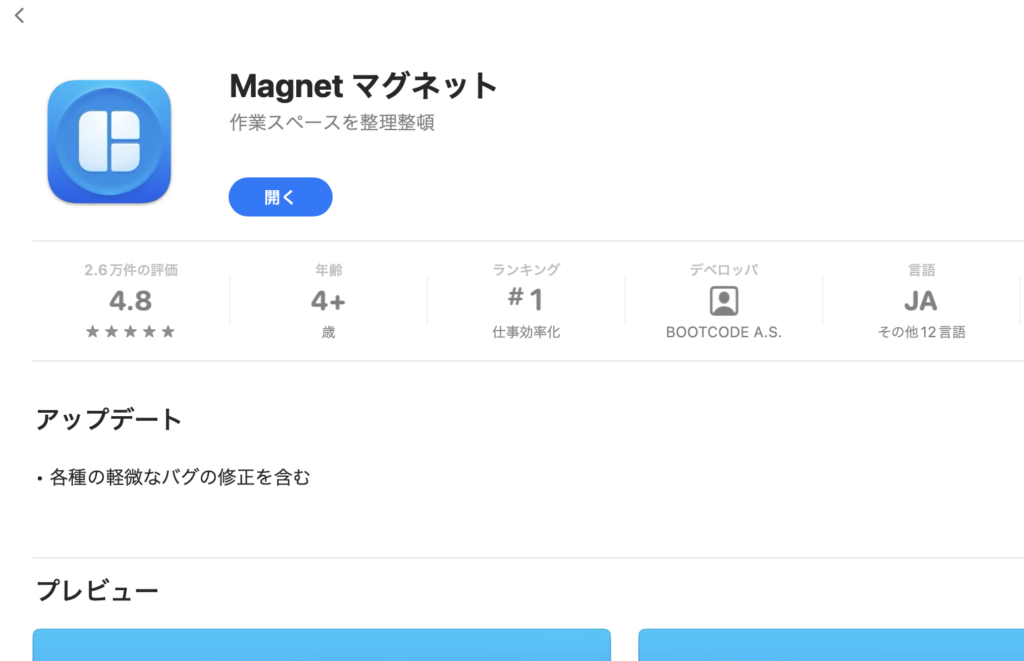View developer BOOTCODE A.S. page
This screenshot has width=1024, height=661.
(723, 302)
